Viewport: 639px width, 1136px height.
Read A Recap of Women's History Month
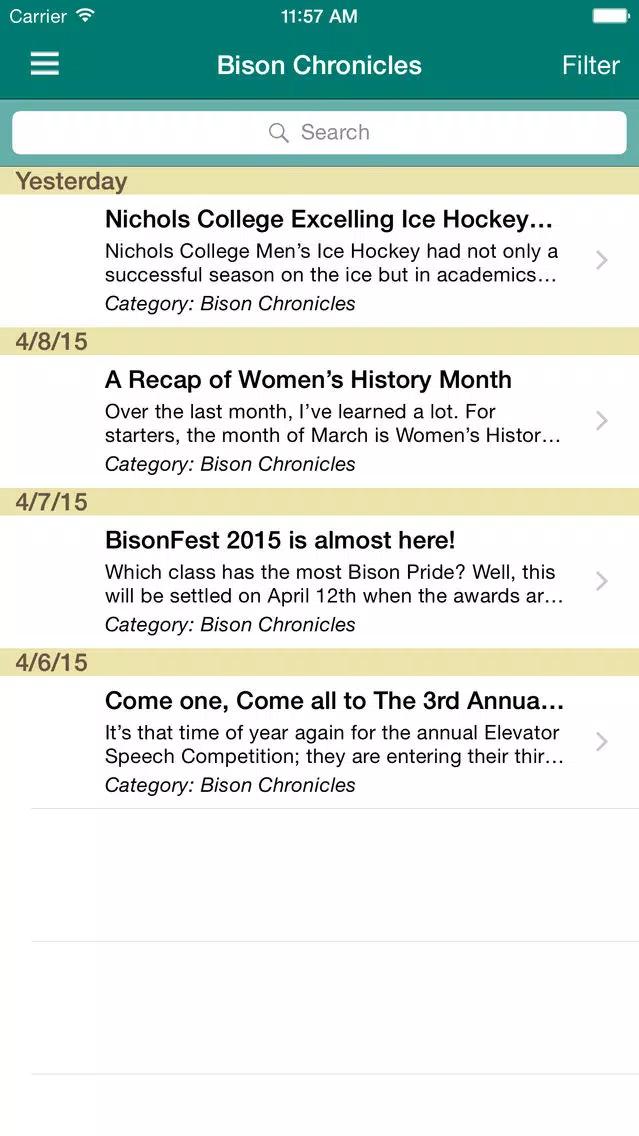point(320,422)
